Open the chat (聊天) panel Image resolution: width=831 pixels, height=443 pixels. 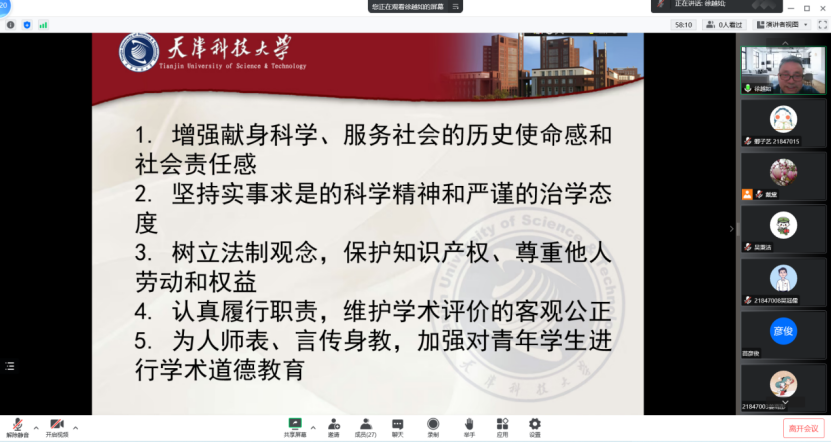point(398,427)
